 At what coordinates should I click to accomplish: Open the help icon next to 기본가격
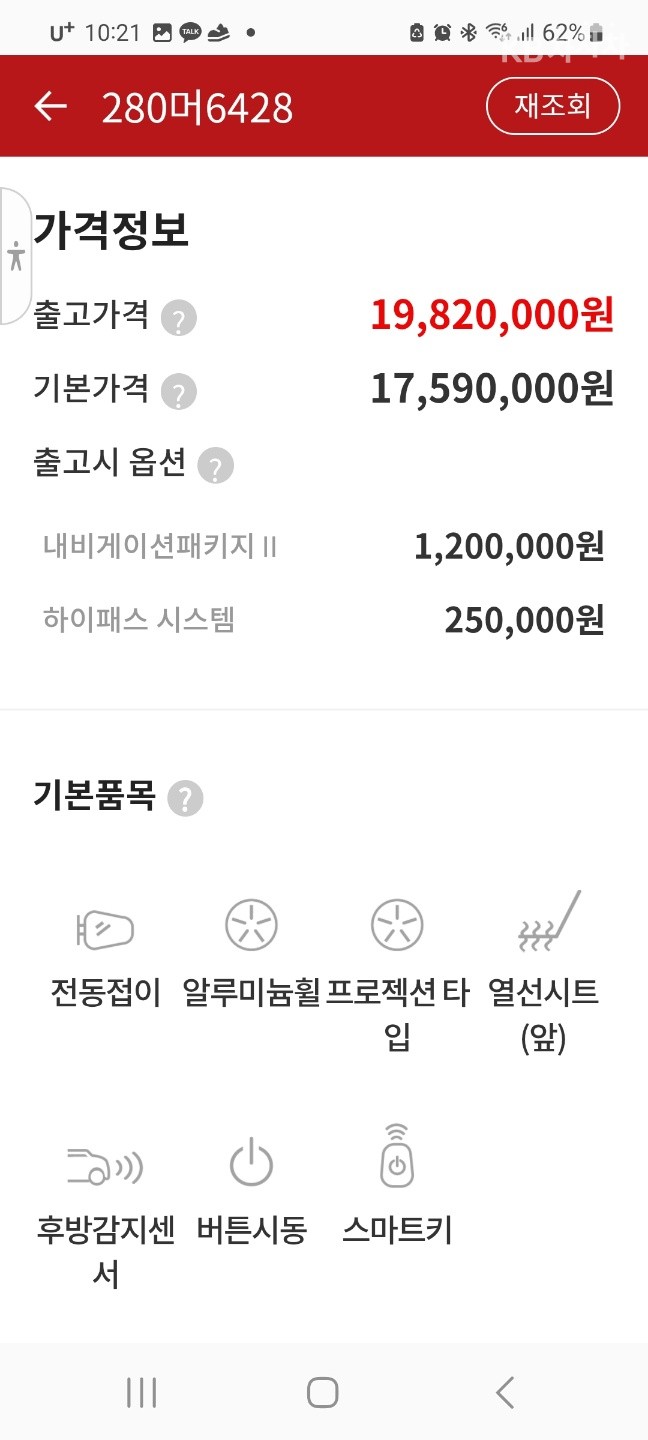point(179,392)
